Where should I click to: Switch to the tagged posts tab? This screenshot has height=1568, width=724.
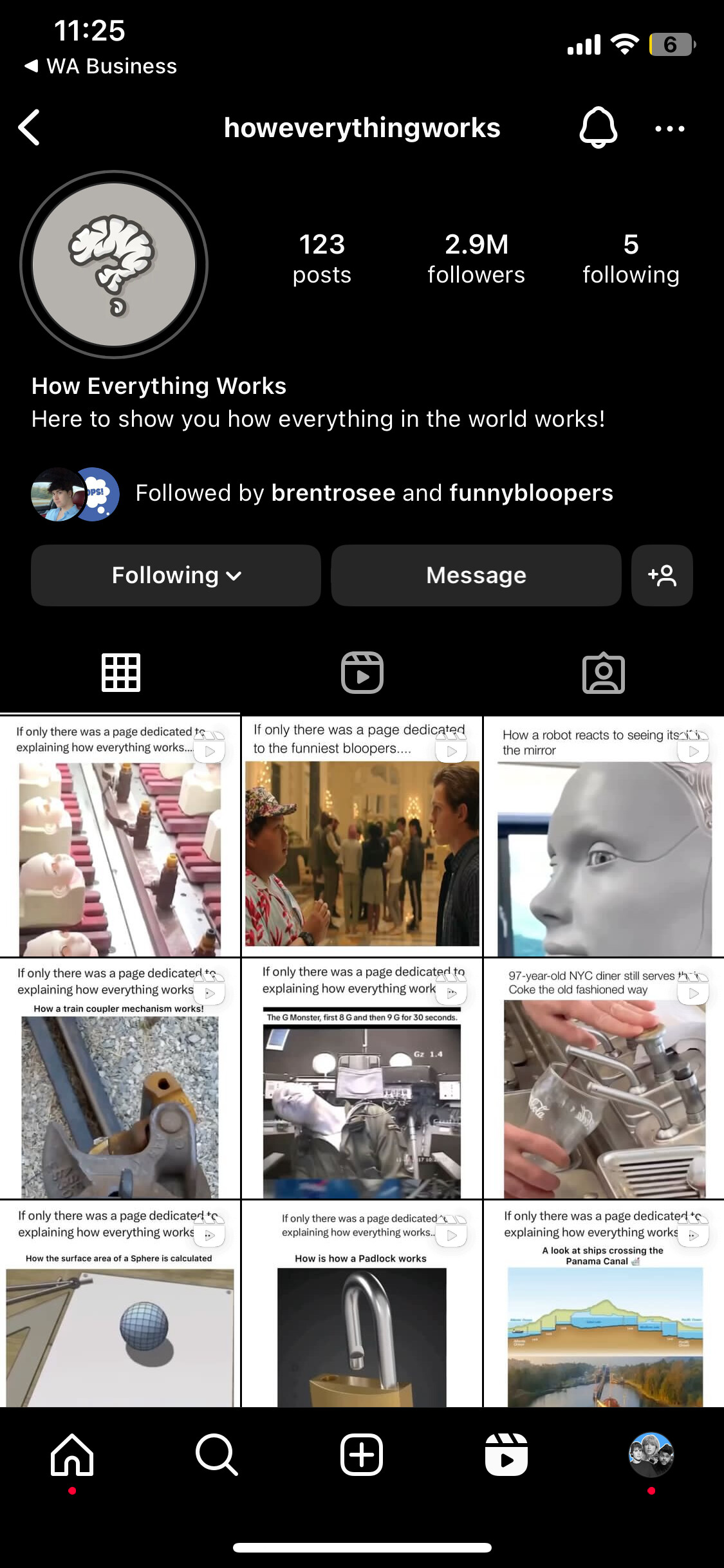coord(604,673)
